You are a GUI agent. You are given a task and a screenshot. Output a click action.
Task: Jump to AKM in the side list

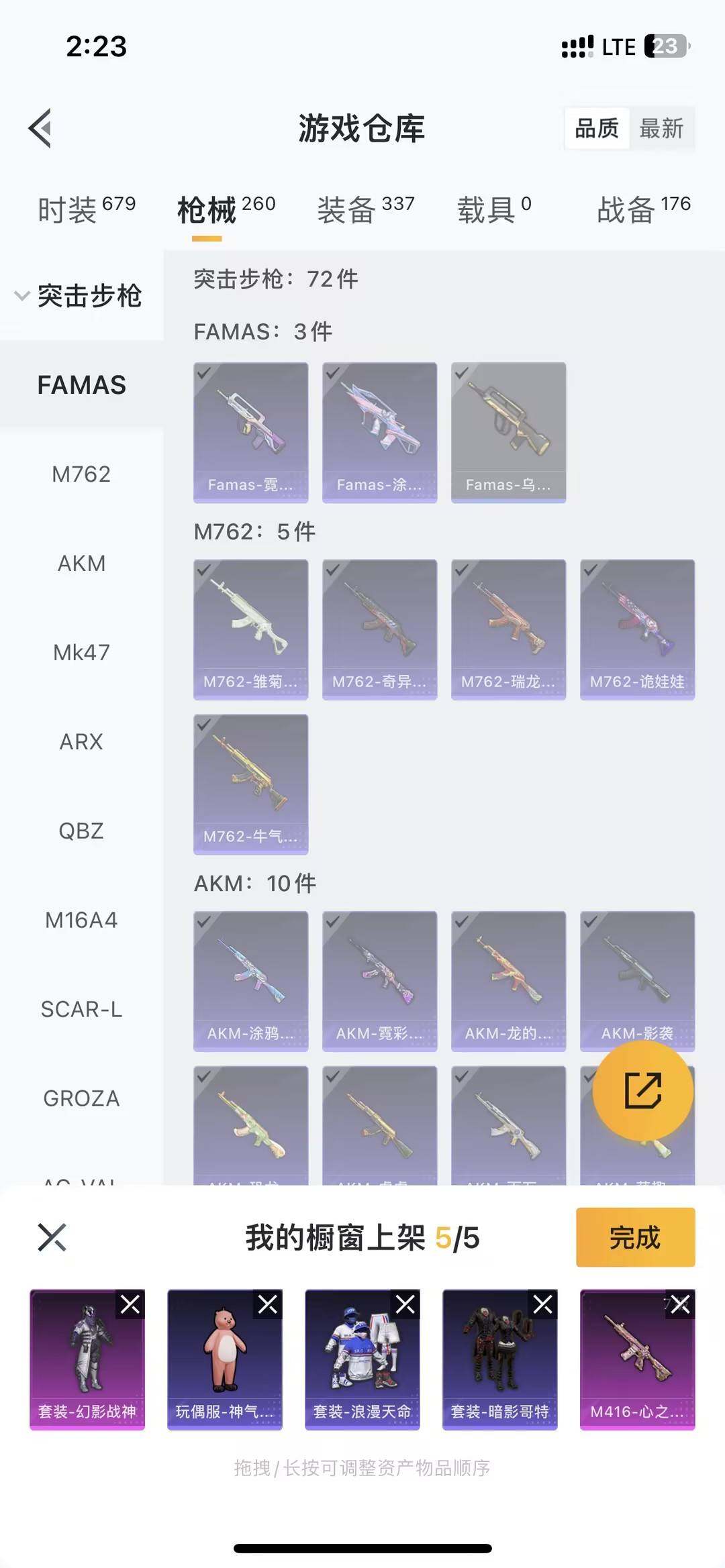(x=81, y=564)
